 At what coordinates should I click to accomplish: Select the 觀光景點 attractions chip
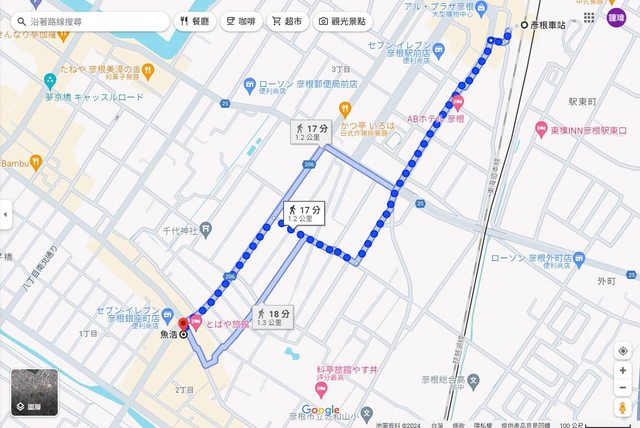(x=342, y=20)
